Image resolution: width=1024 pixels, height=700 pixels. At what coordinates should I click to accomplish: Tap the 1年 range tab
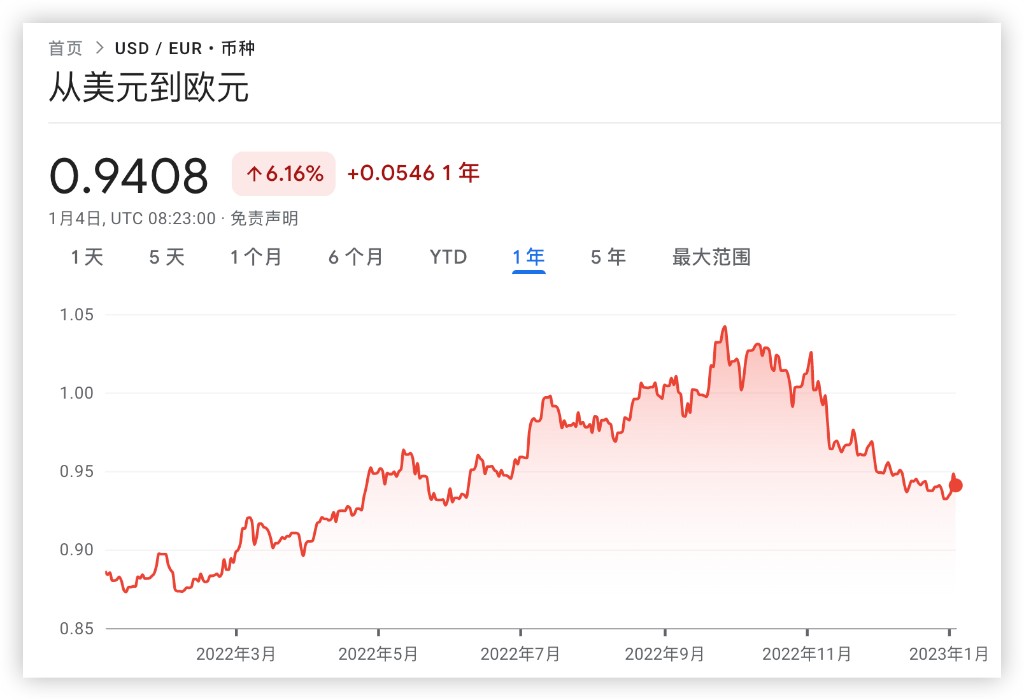tap(528, 257)
